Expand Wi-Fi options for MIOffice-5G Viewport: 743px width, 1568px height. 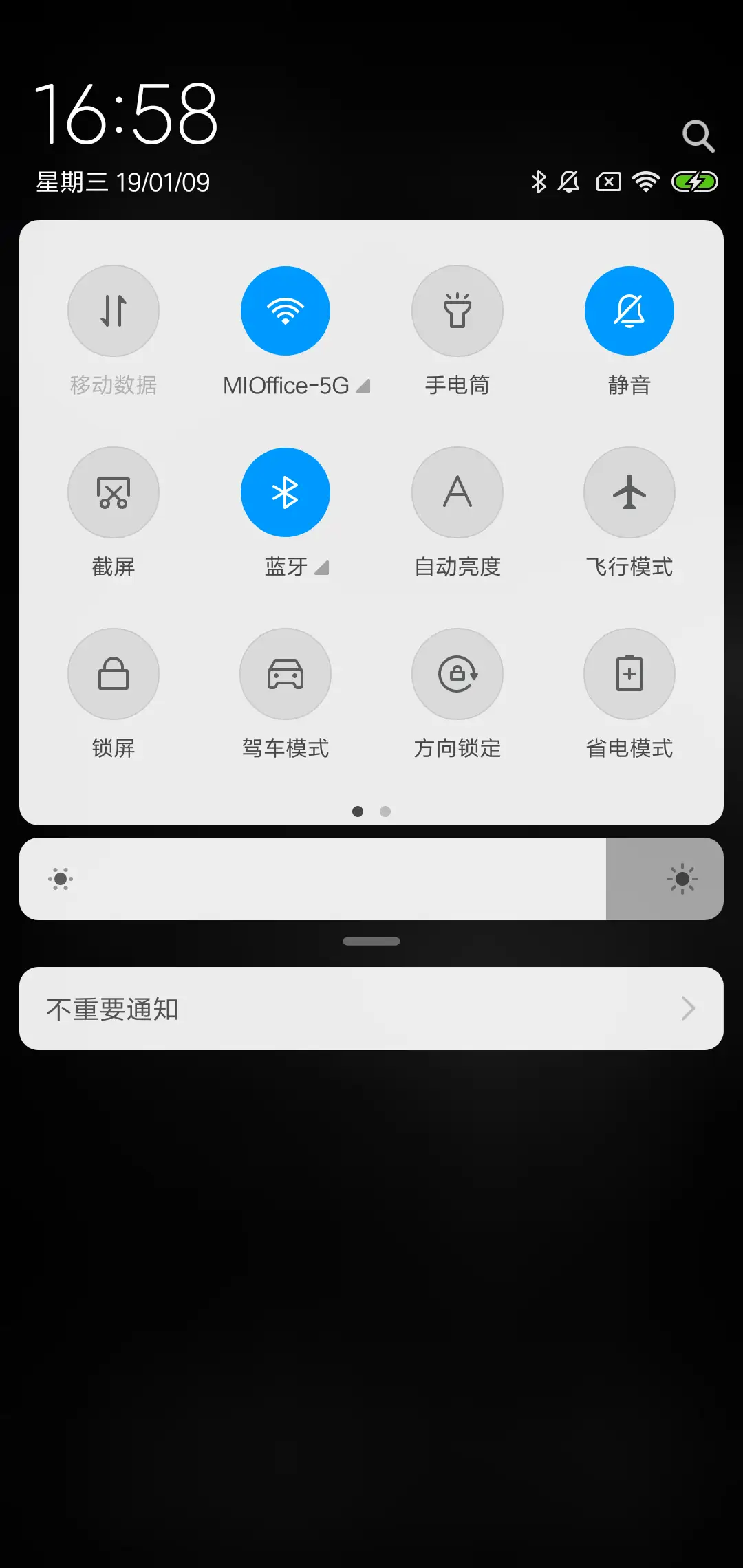point(363,386)
